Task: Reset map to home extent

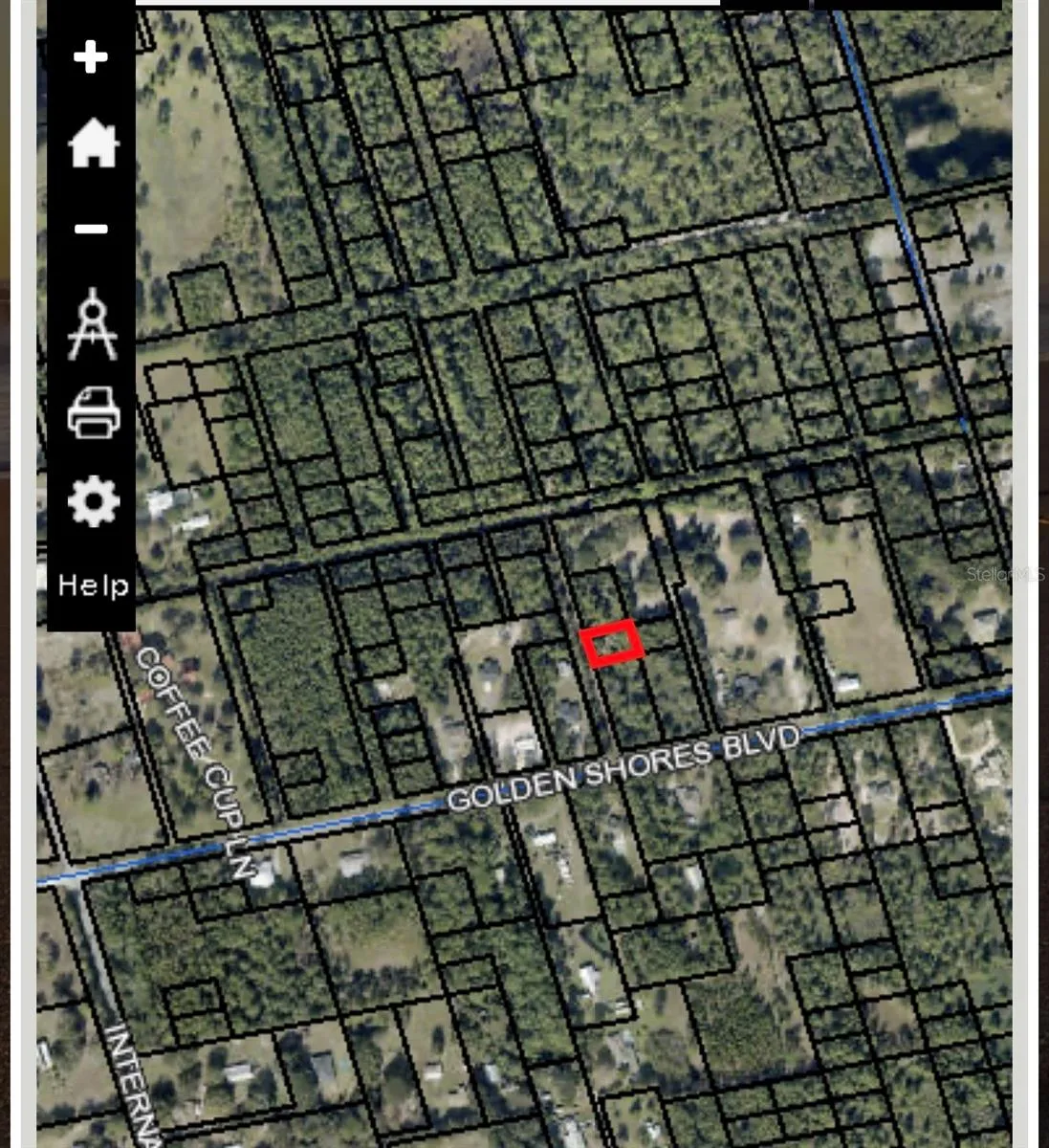Action: pos(93,143)
